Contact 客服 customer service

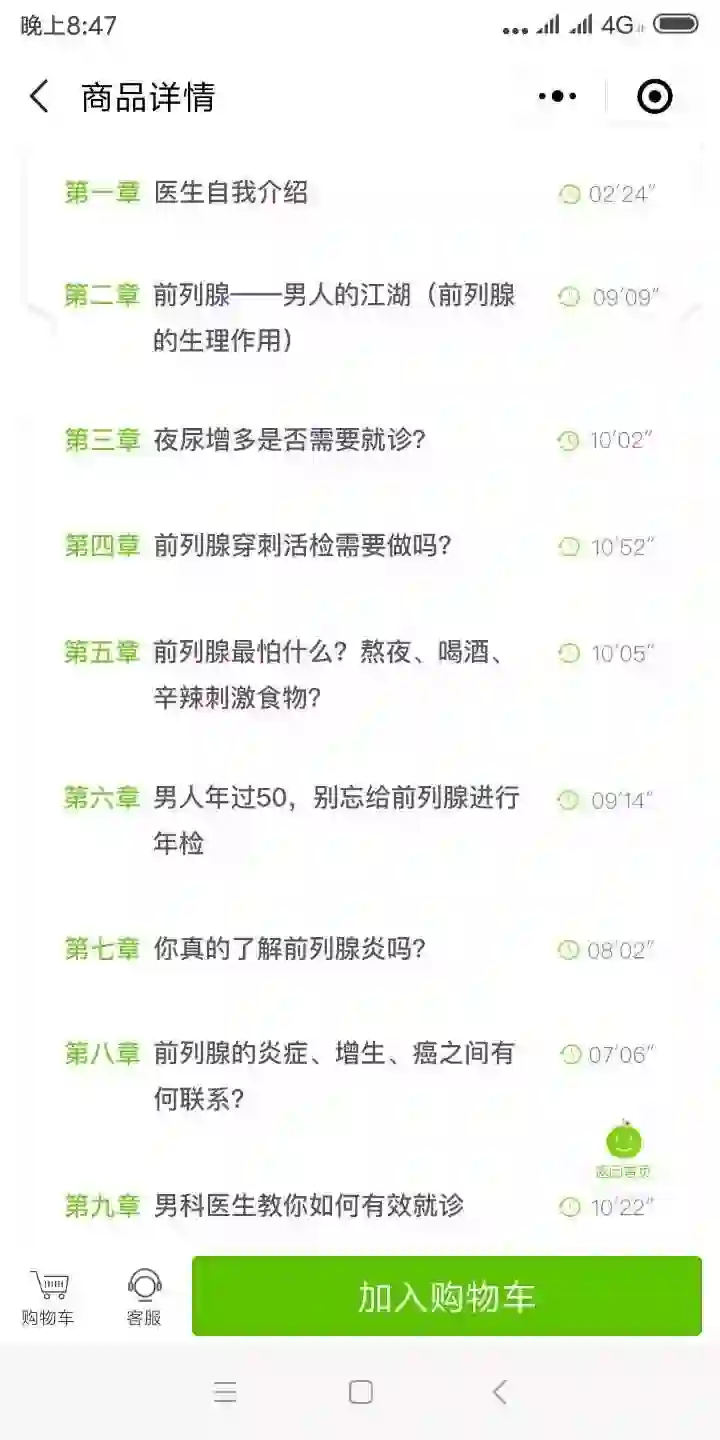[144, 1297]
